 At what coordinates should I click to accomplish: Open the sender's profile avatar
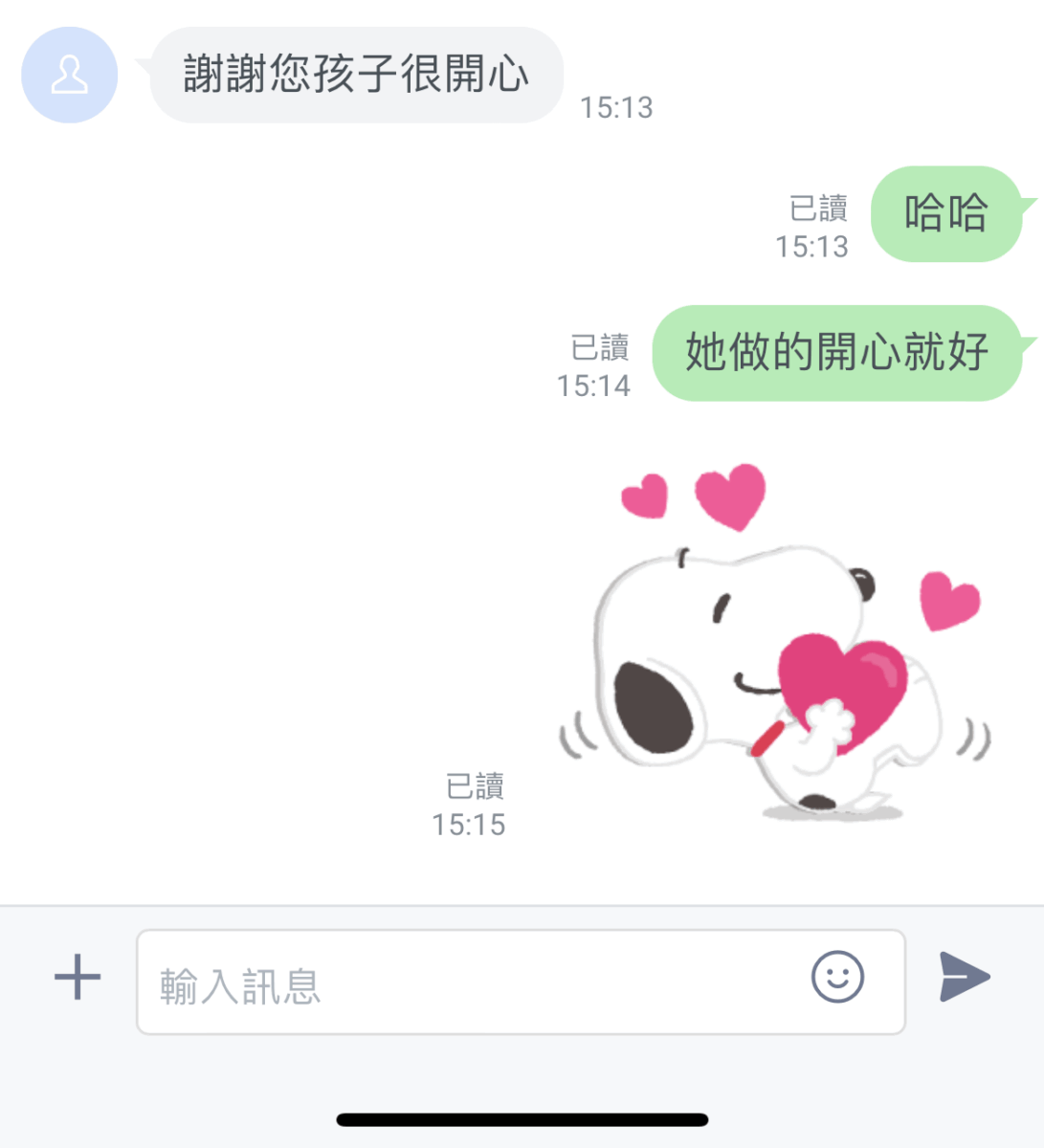69,76
